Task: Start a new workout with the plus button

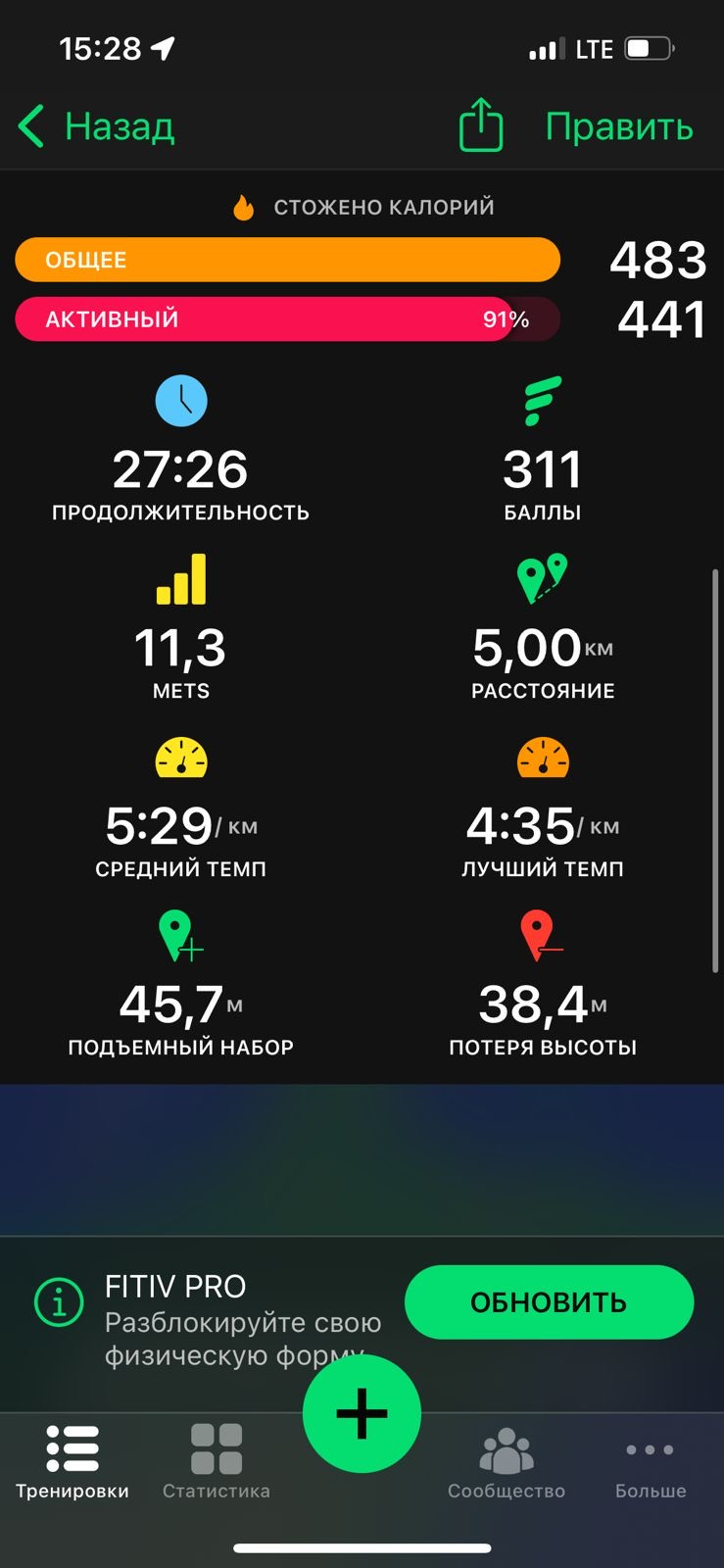Action: tap(362, 1413)
